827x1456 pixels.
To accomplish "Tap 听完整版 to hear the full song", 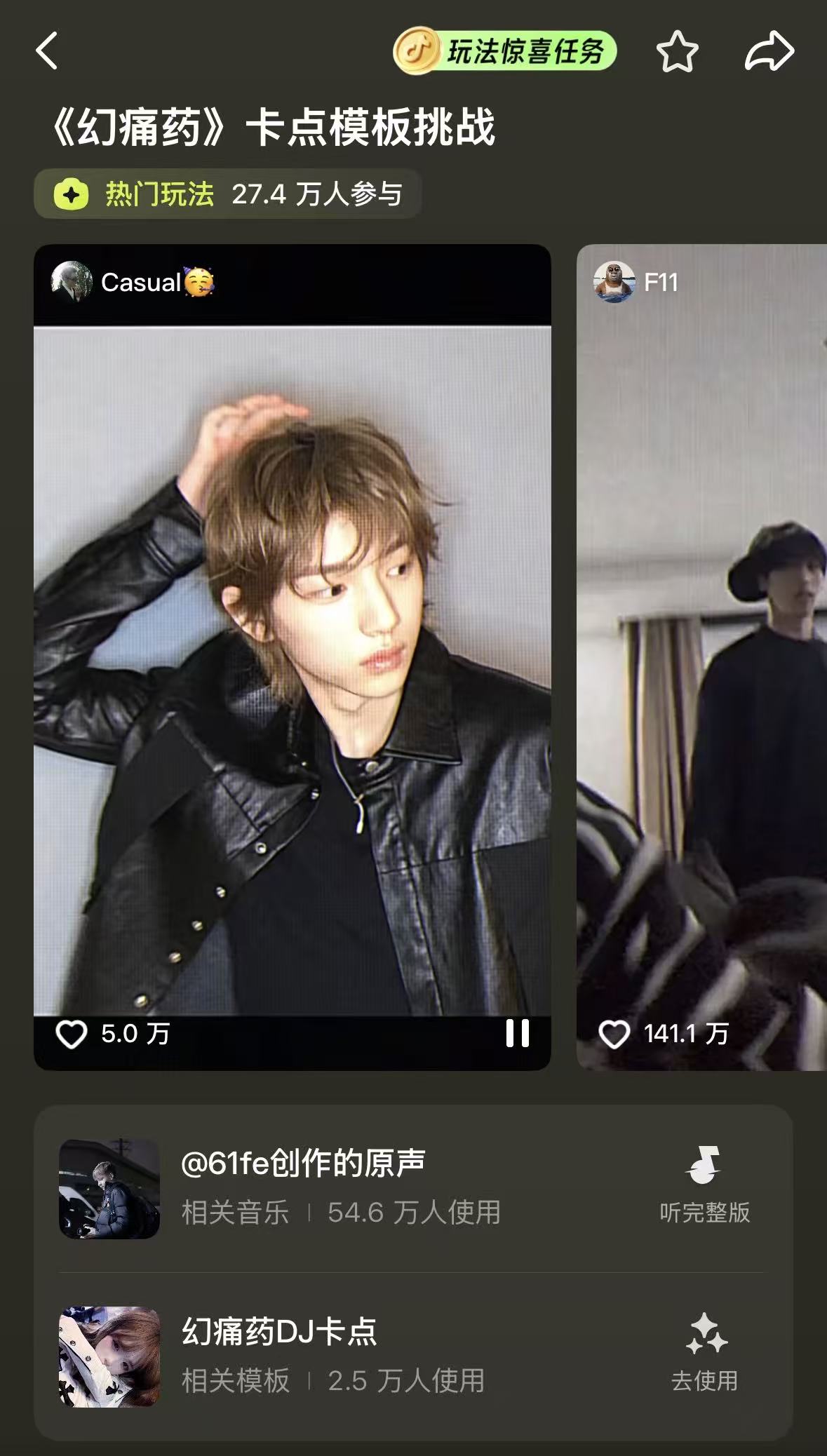I will pos(704,1185).
